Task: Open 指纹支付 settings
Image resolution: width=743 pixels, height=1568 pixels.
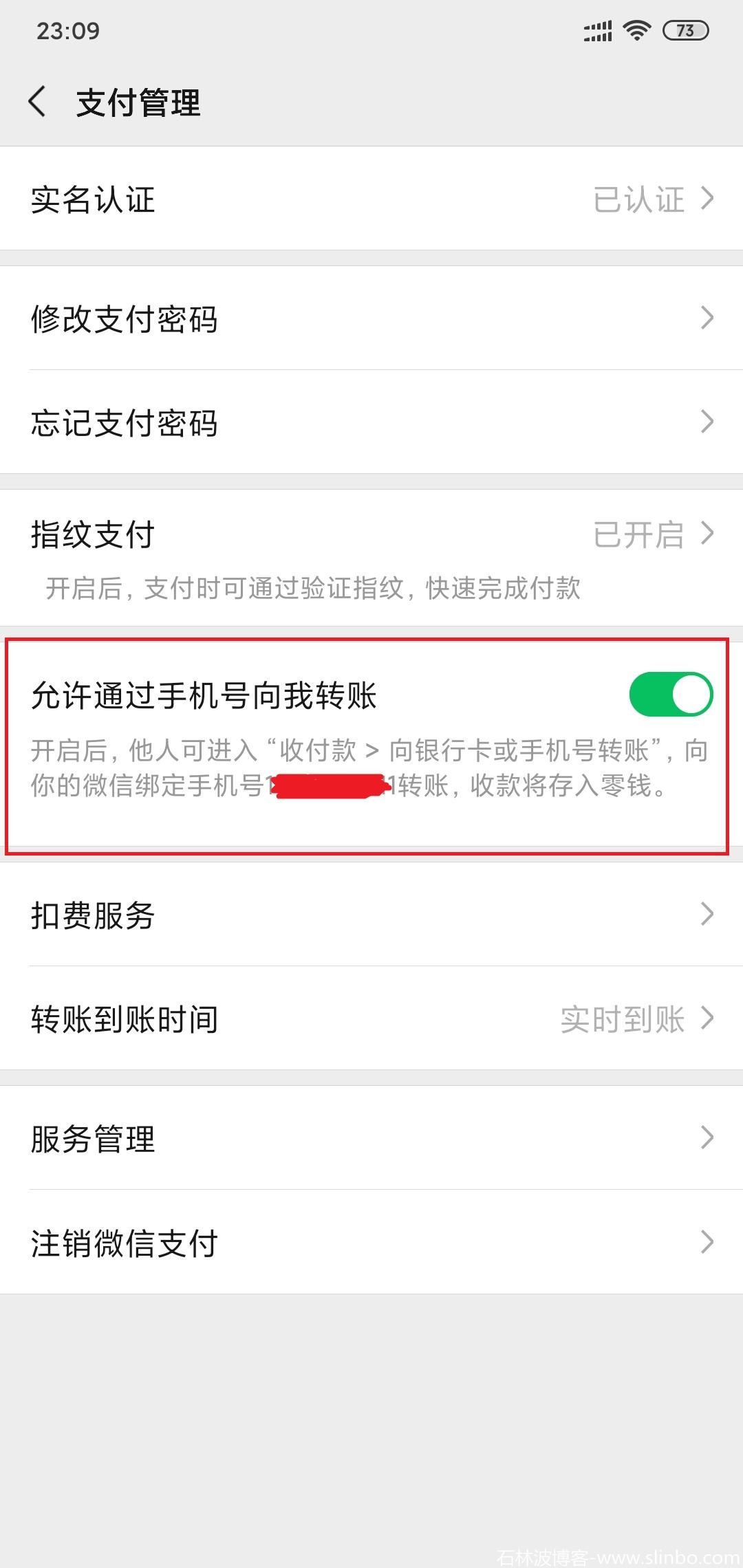Action: point(371,535)
